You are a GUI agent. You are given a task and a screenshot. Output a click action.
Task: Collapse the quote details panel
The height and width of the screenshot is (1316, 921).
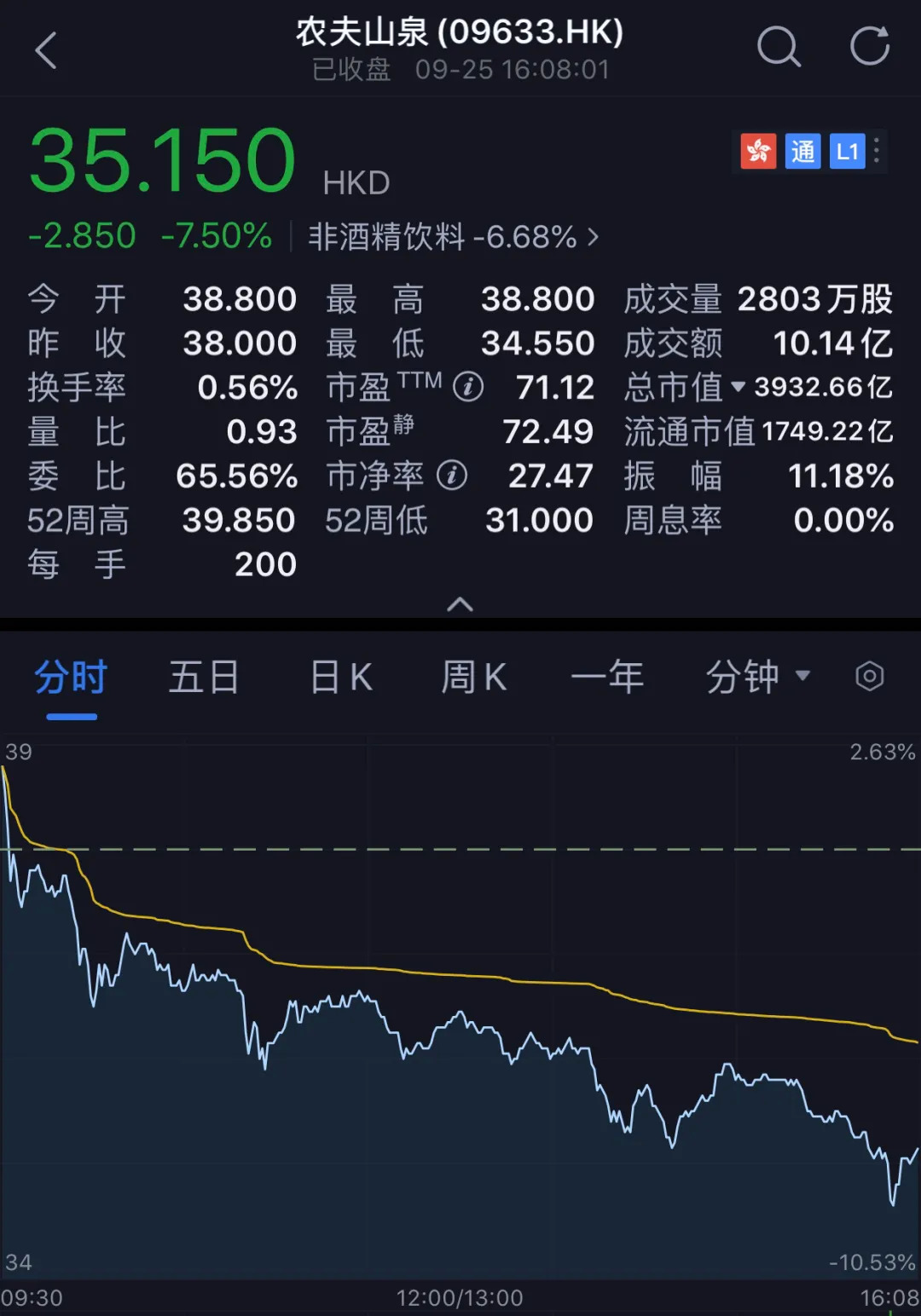(x=460, y=604)
